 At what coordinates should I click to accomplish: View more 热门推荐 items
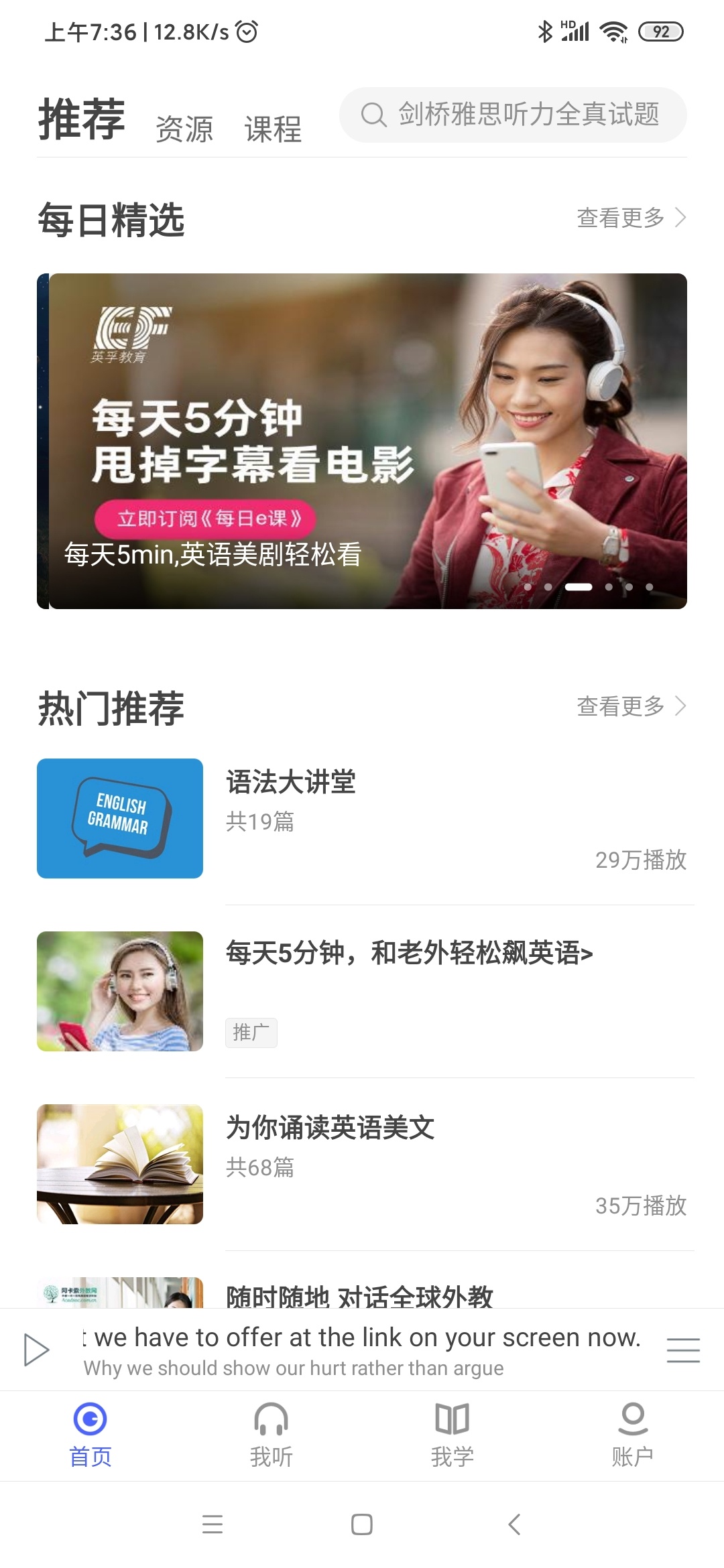pyautogui.click(x=631, y=706)
